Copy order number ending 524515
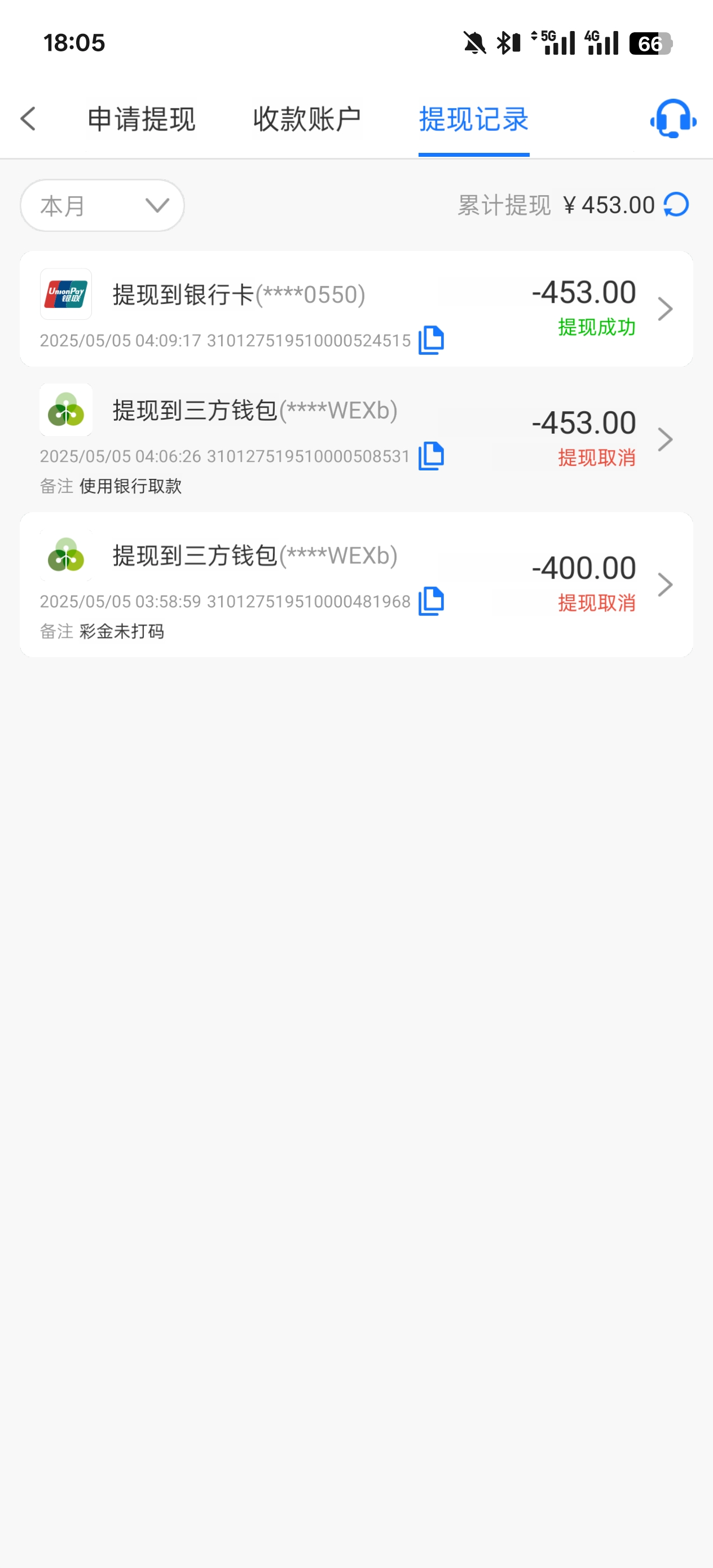Viewport: 713px width, 1568px height. click(x=431, y=340)
